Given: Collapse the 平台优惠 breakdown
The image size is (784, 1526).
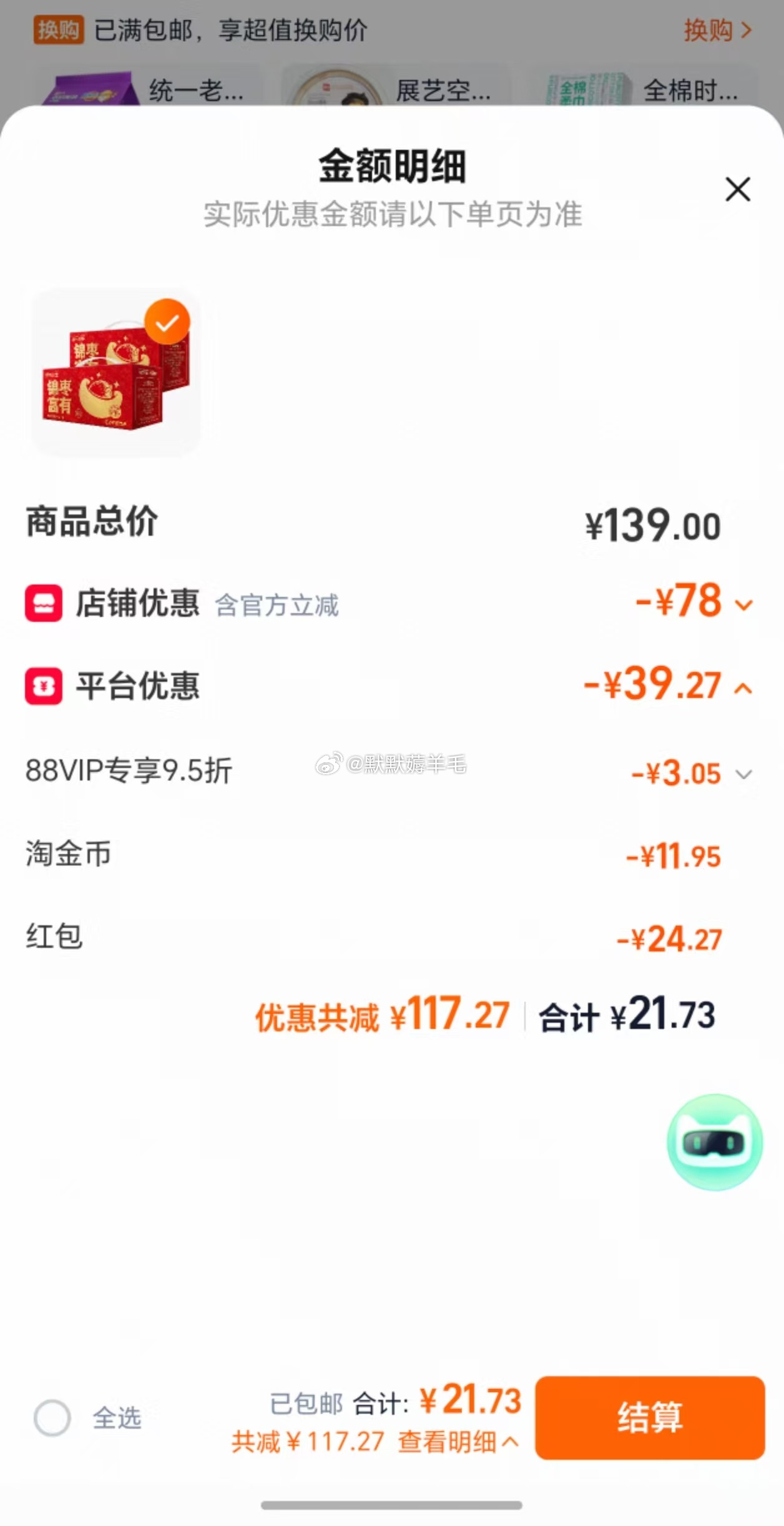Looking at the screenshot, I should click(743, 688).
